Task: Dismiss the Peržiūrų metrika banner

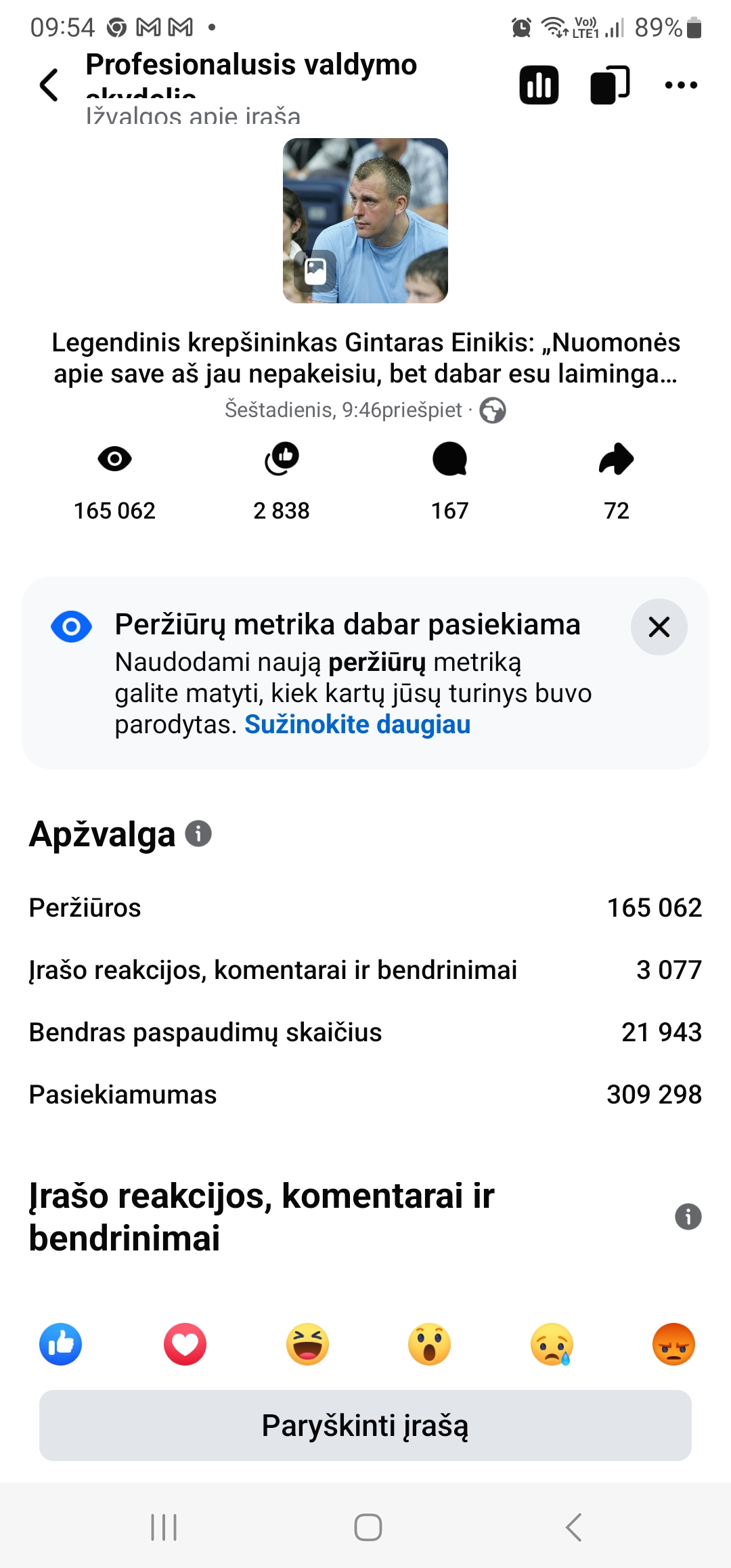Action: (x=659, y=627)
